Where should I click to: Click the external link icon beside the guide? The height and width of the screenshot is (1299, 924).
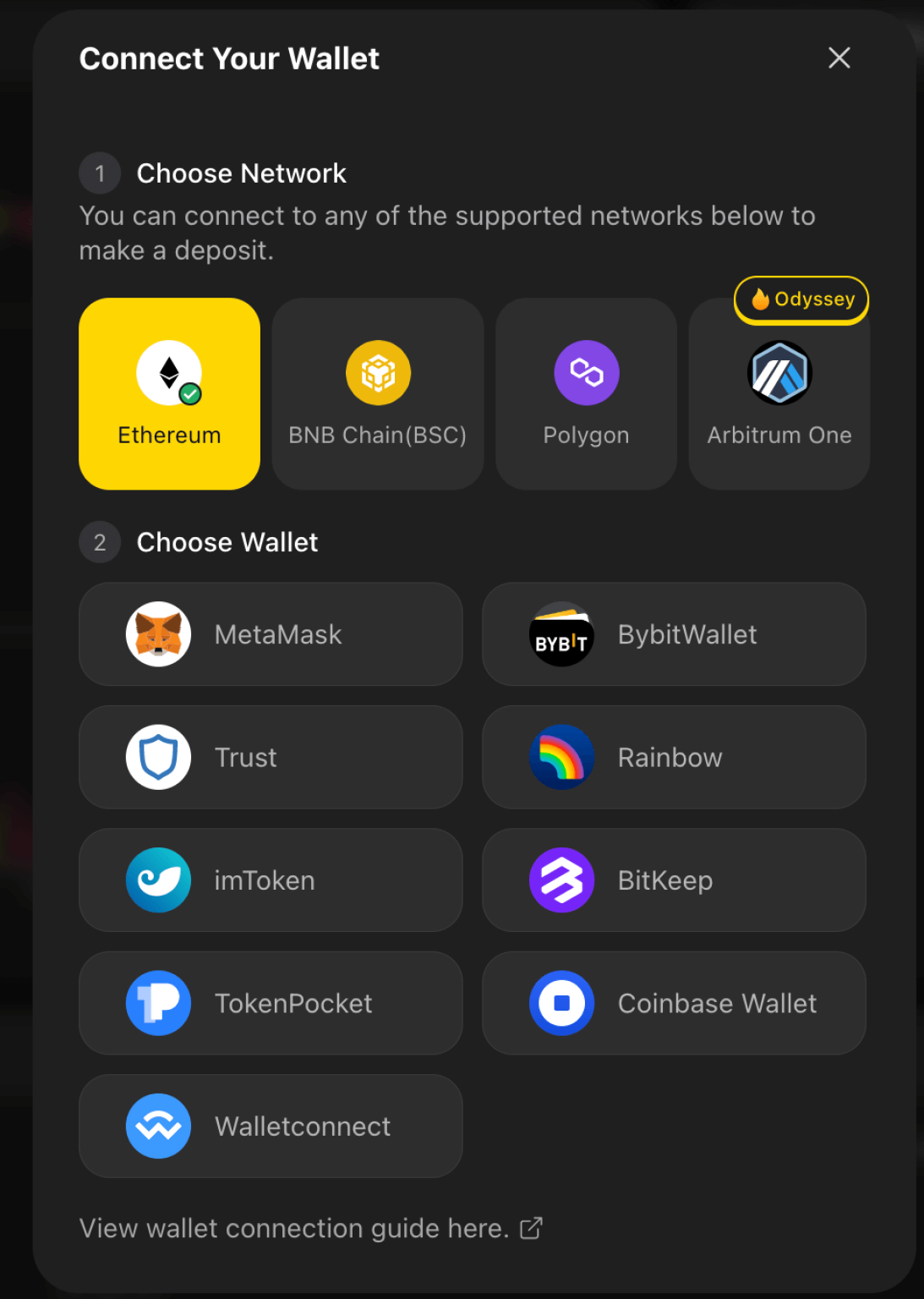(532, 1228)
